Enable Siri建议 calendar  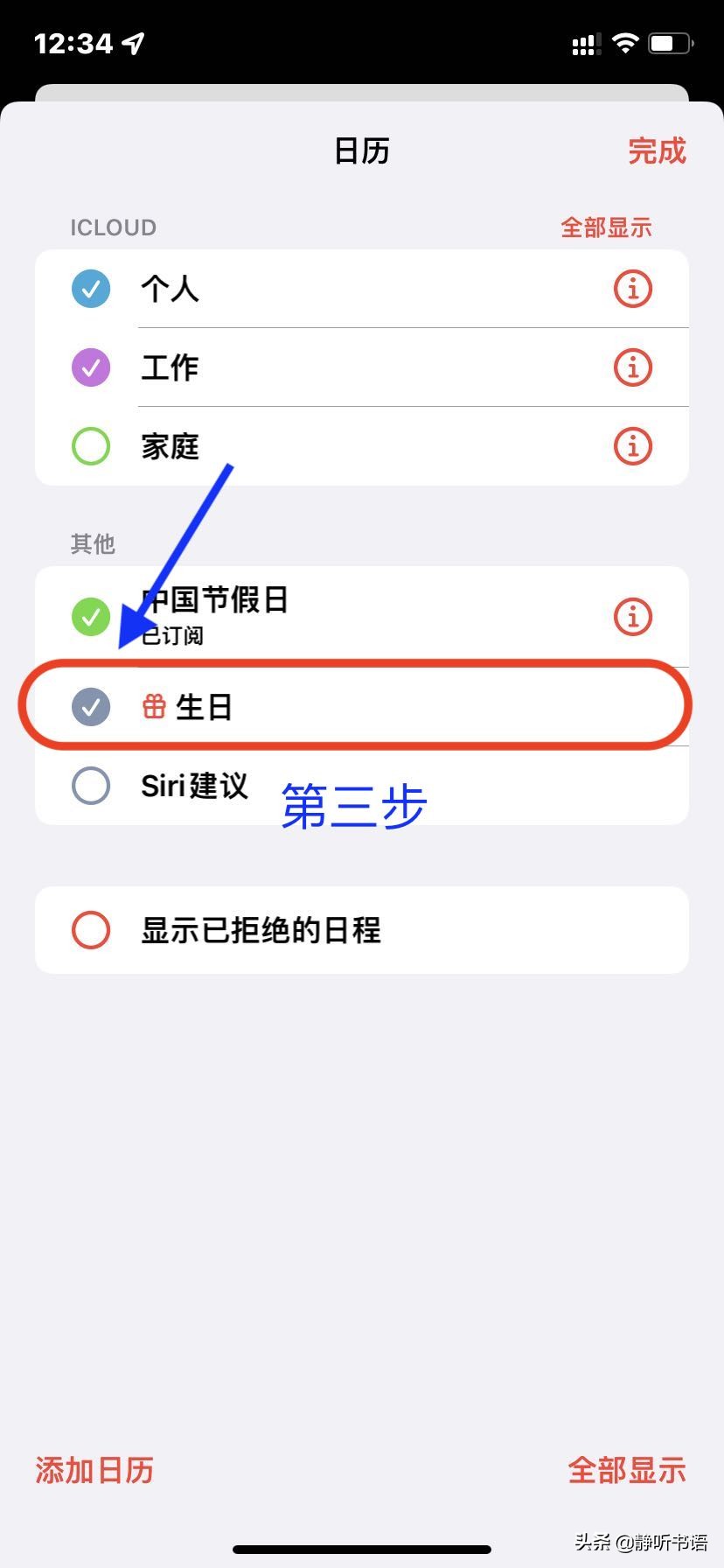tap(90, 785)
